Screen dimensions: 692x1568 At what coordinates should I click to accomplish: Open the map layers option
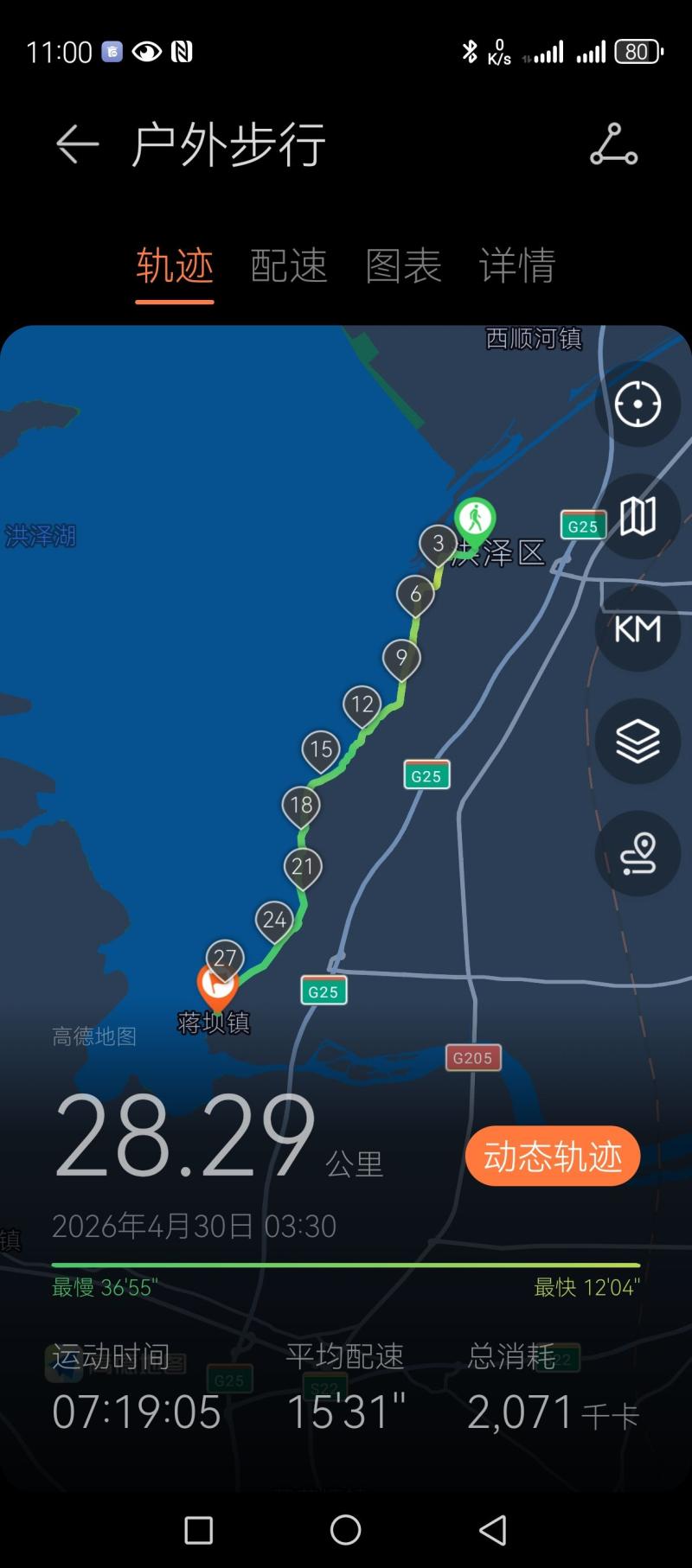click(638, 742)
